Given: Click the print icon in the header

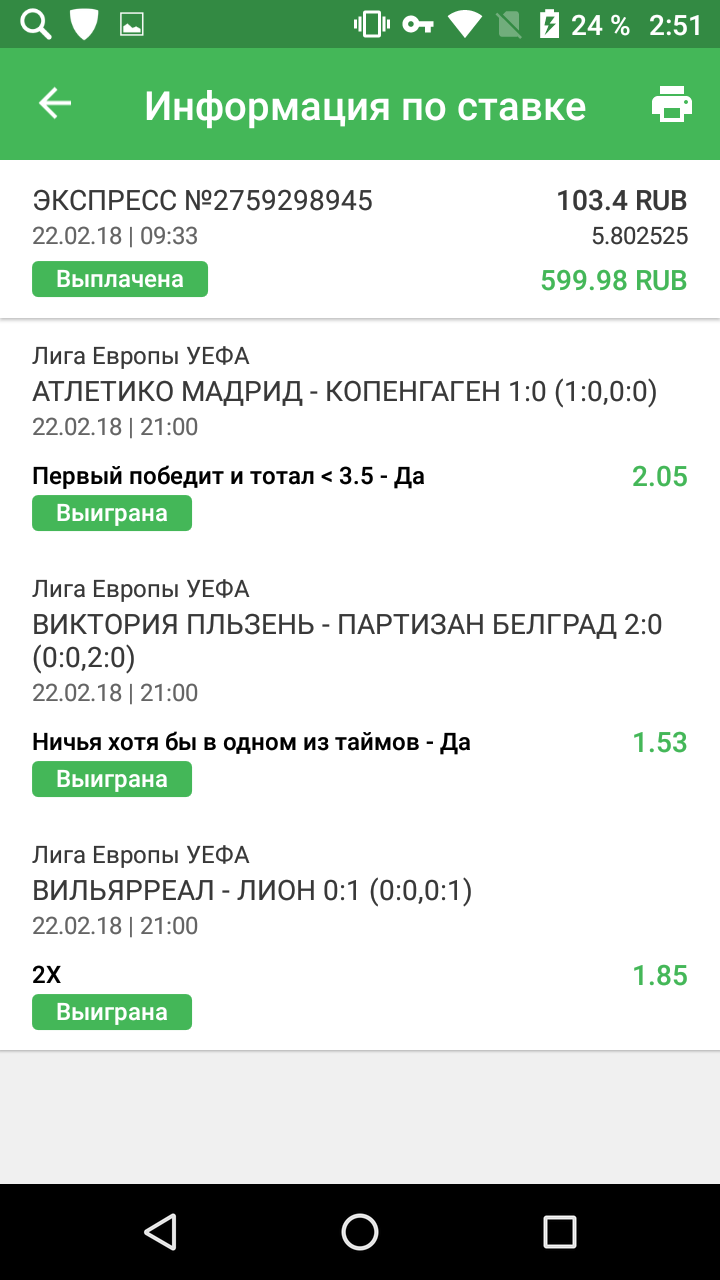Looking at the screenshot, I should pyautogui.click(x=670, y=103).
